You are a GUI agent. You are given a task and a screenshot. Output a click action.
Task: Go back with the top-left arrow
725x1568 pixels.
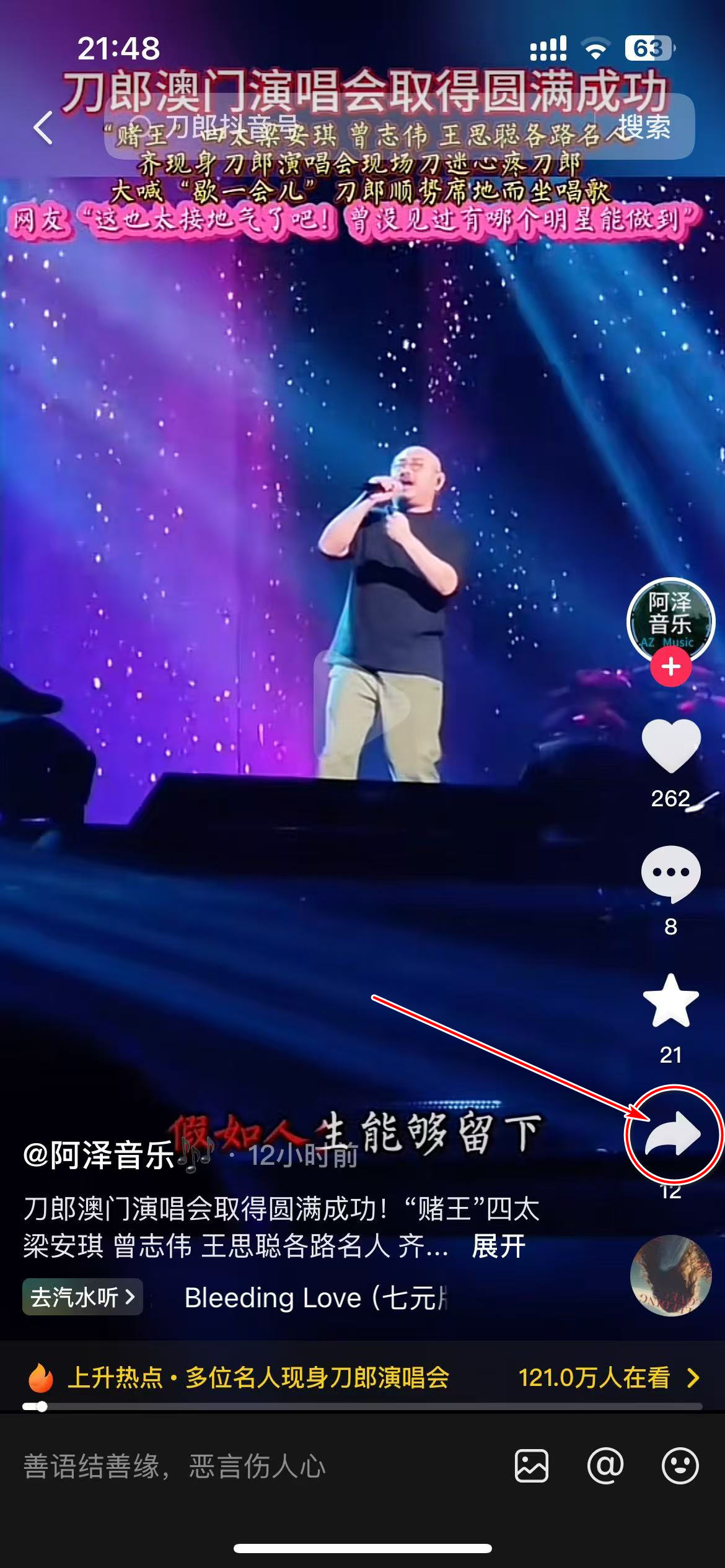43,128
